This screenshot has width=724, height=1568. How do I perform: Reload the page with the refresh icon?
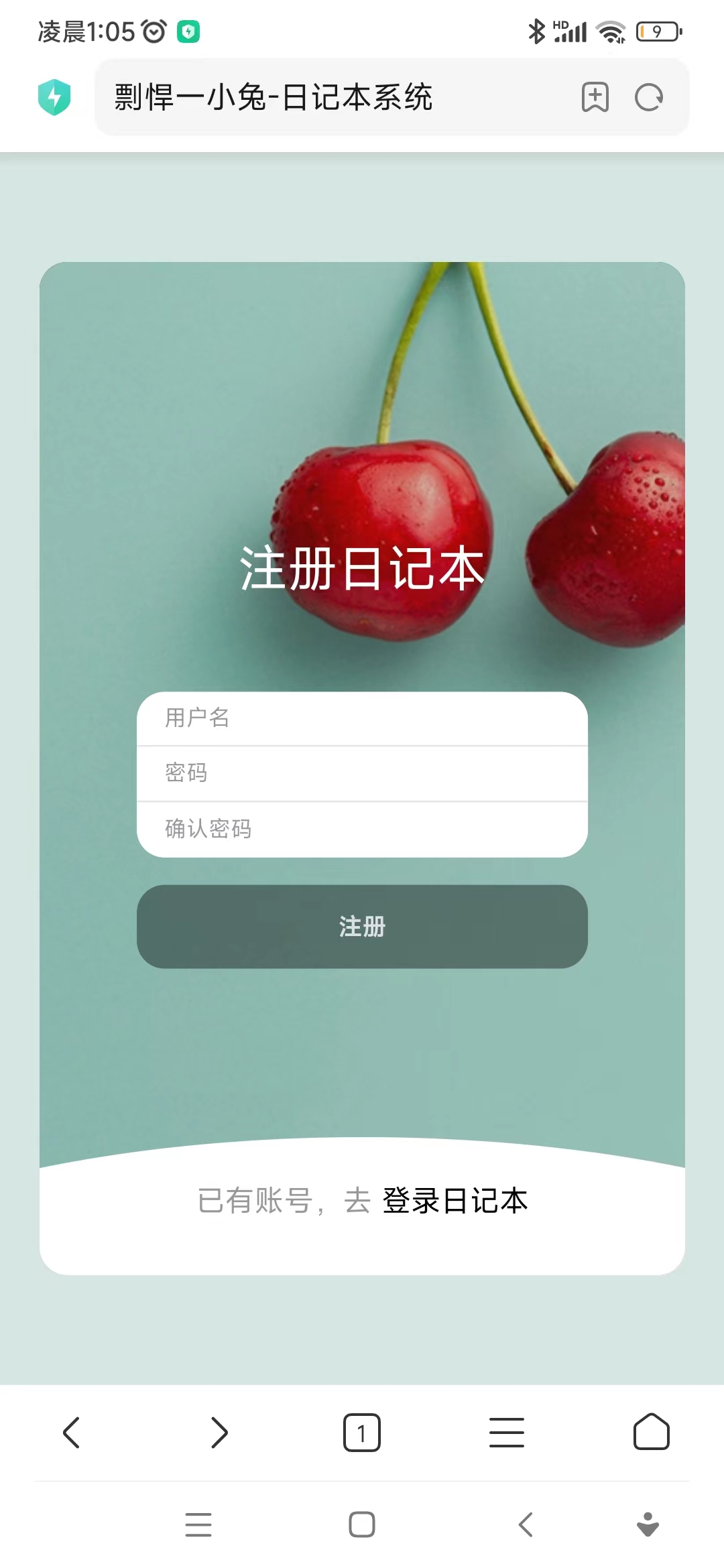[x=648, y=98]
